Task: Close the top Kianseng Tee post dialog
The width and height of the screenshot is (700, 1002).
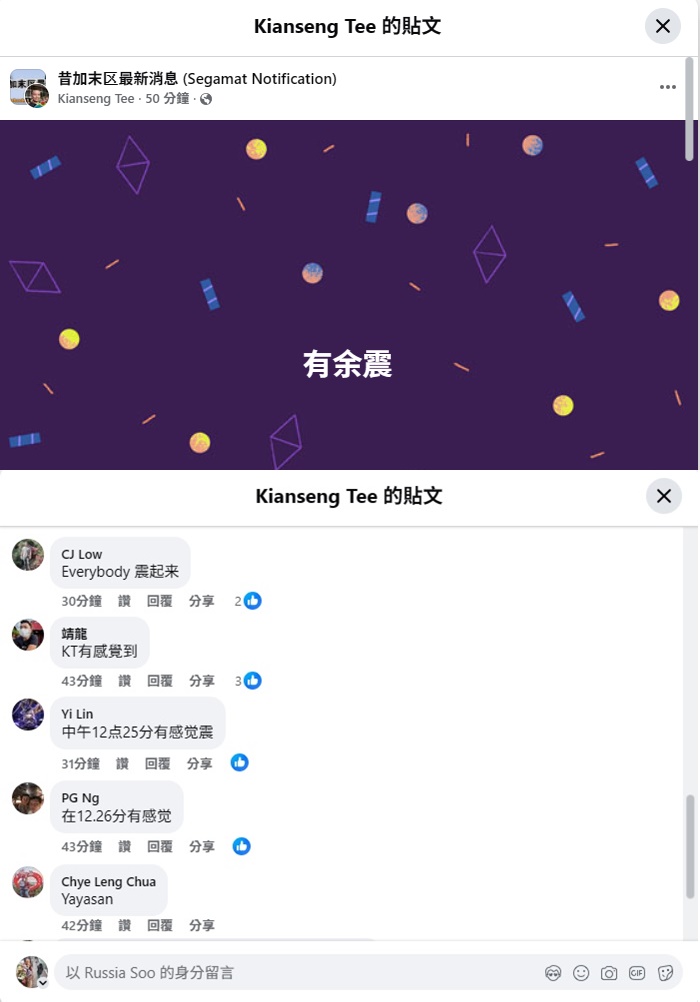Action: (662, 27)
